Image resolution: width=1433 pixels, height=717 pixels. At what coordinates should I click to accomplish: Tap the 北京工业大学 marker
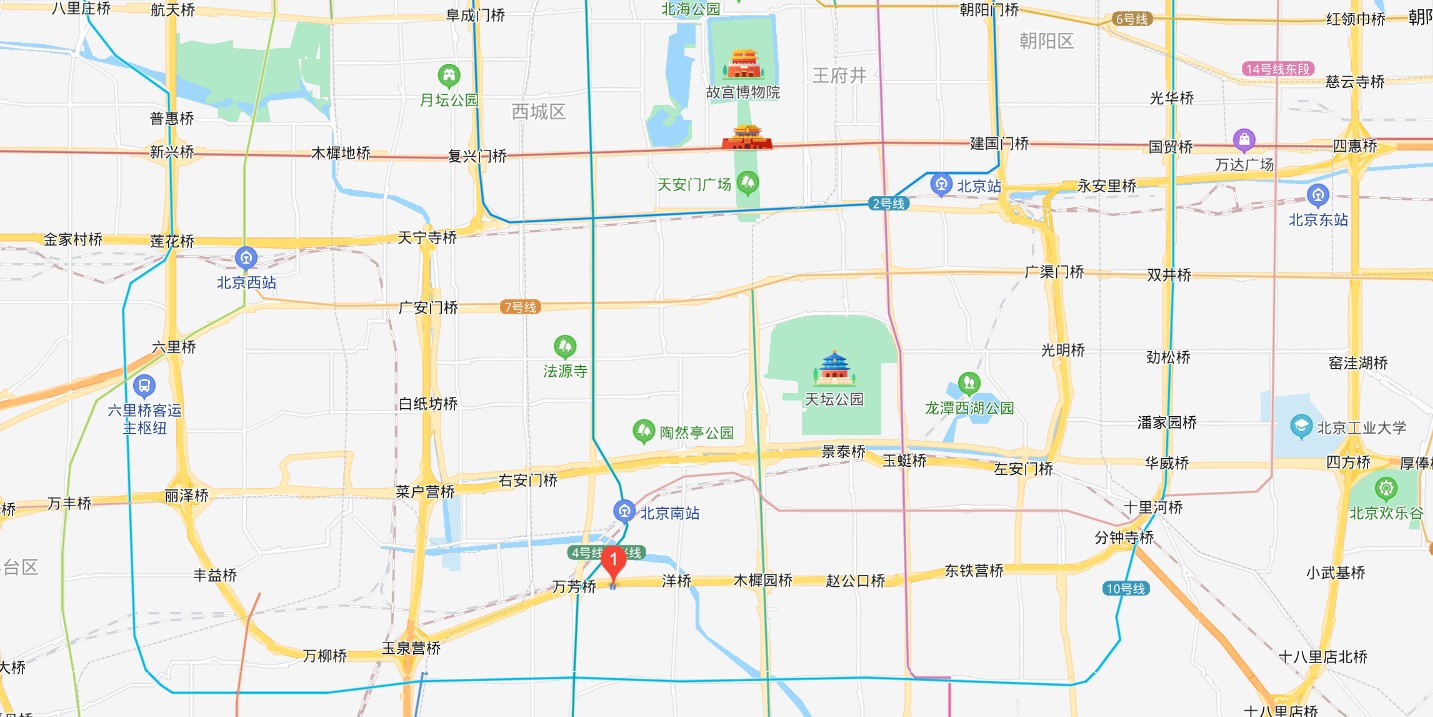pyautogui.click(x=1301, y=427)
